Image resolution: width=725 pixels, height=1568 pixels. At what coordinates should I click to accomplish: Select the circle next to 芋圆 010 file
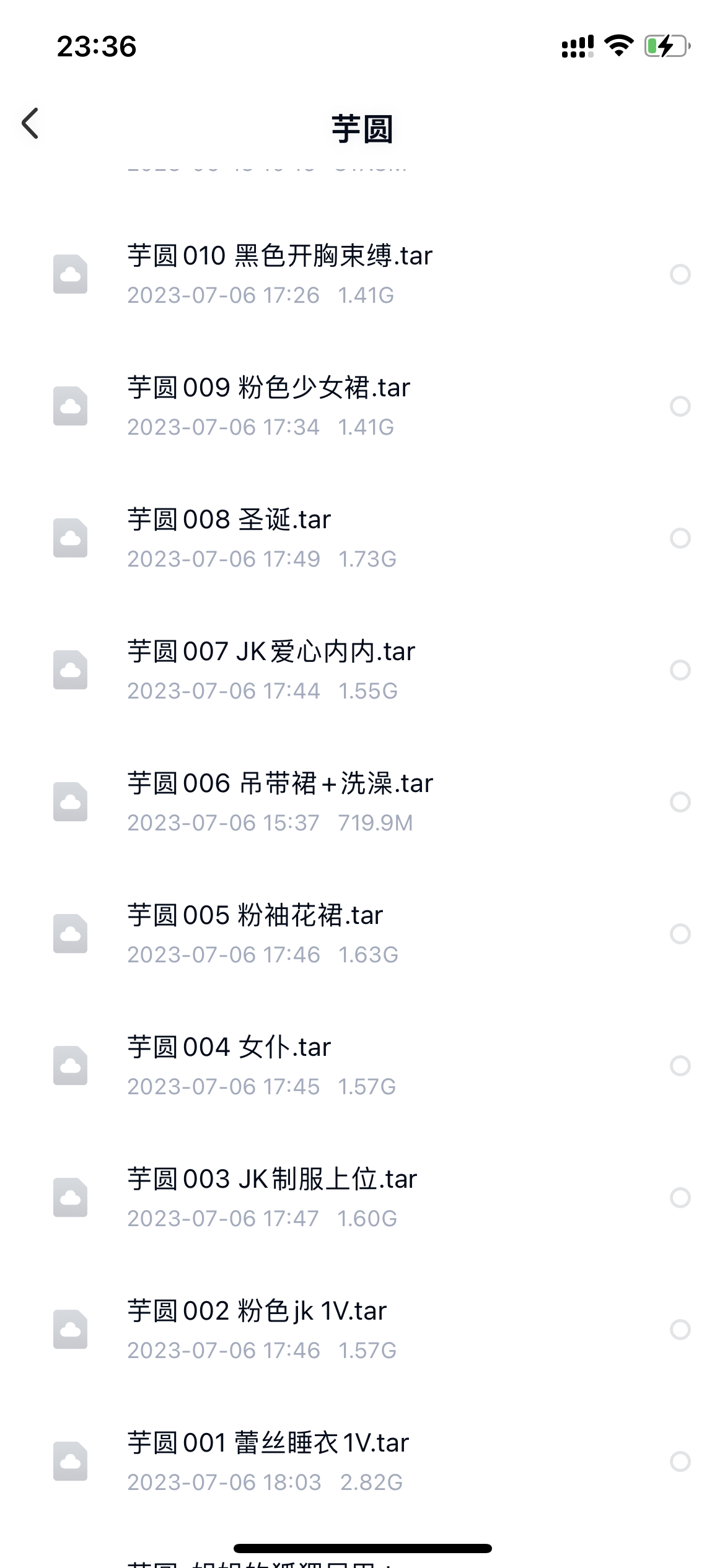pyautogui.click(x=680, y=274)
